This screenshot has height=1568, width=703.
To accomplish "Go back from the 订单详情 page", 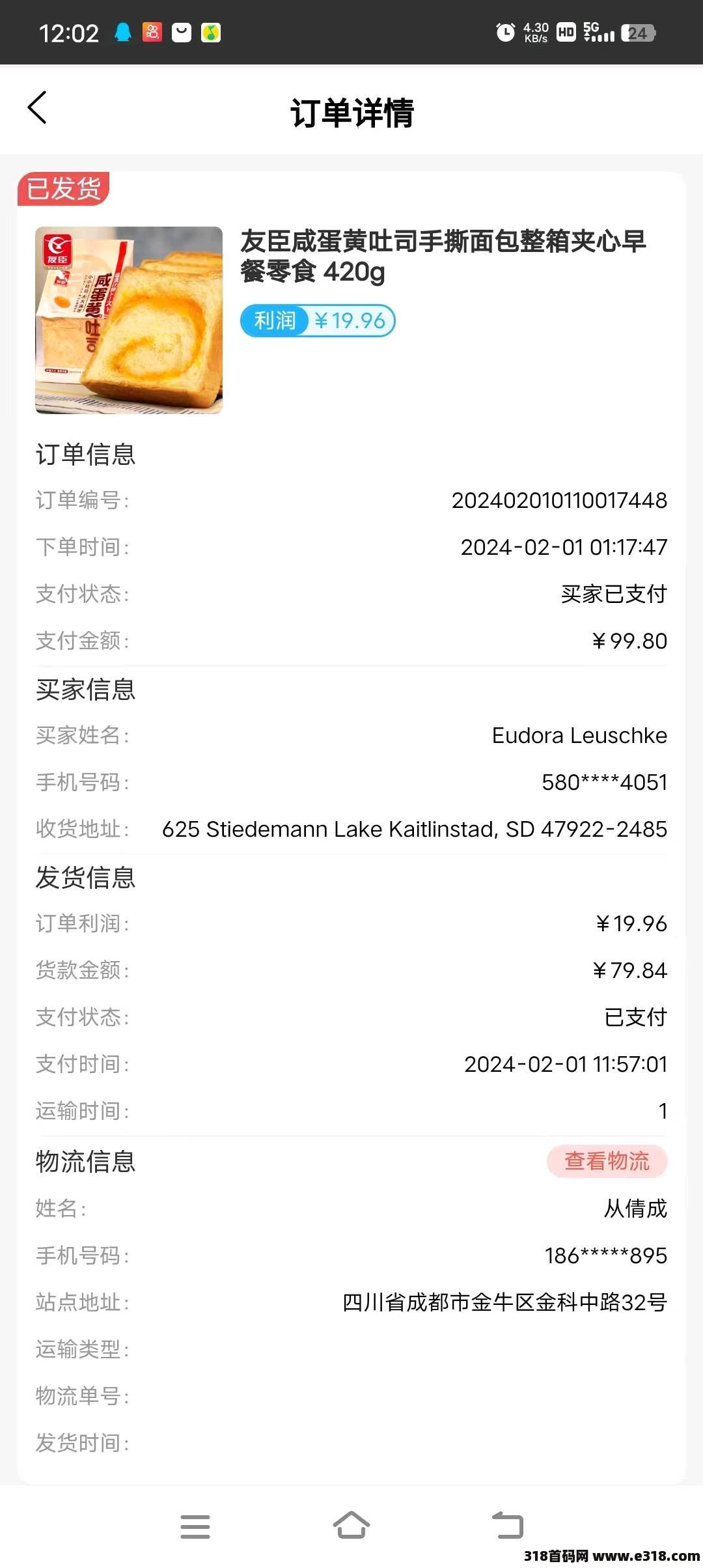I will click(x=37, y=107).
